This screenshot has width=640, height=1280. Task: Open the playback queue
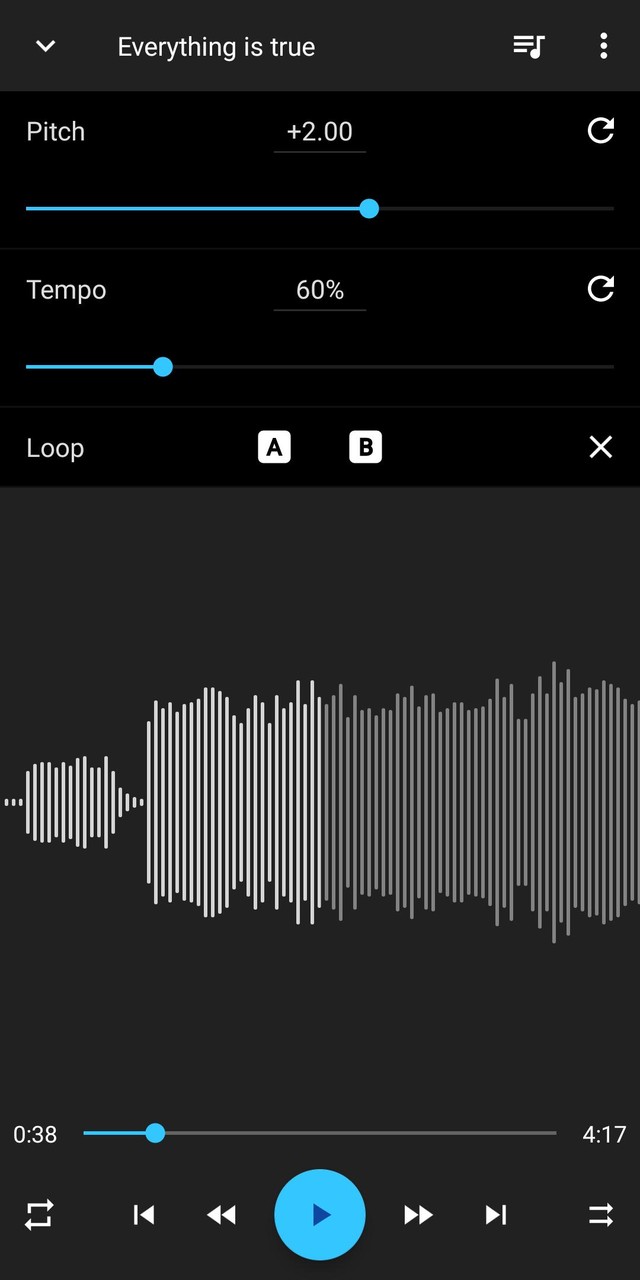[x=528, y=46]
